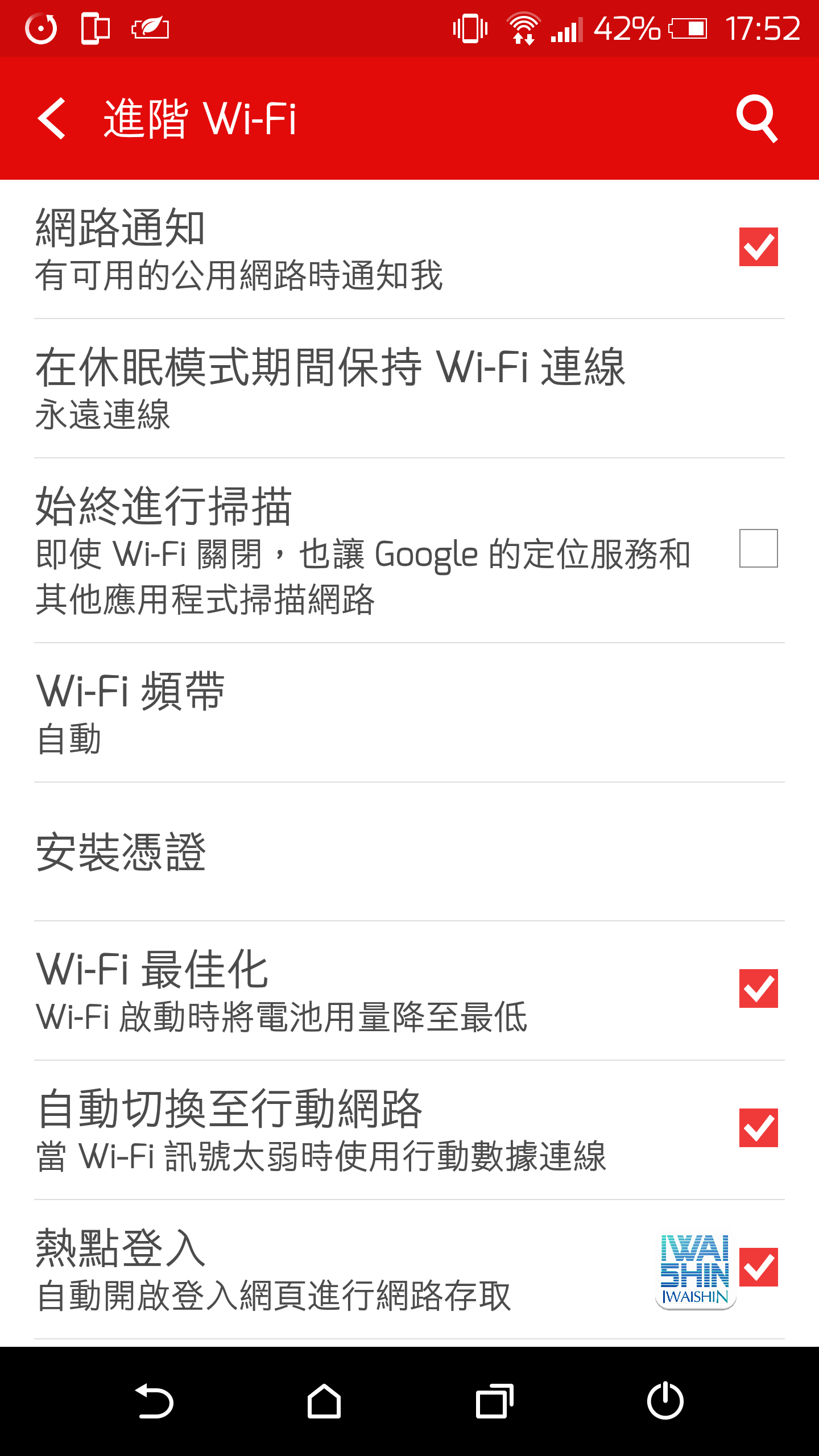The width and height of the screenshot is (819, 1456).
Task: Tap the system home button
Action: point(324,1401)
